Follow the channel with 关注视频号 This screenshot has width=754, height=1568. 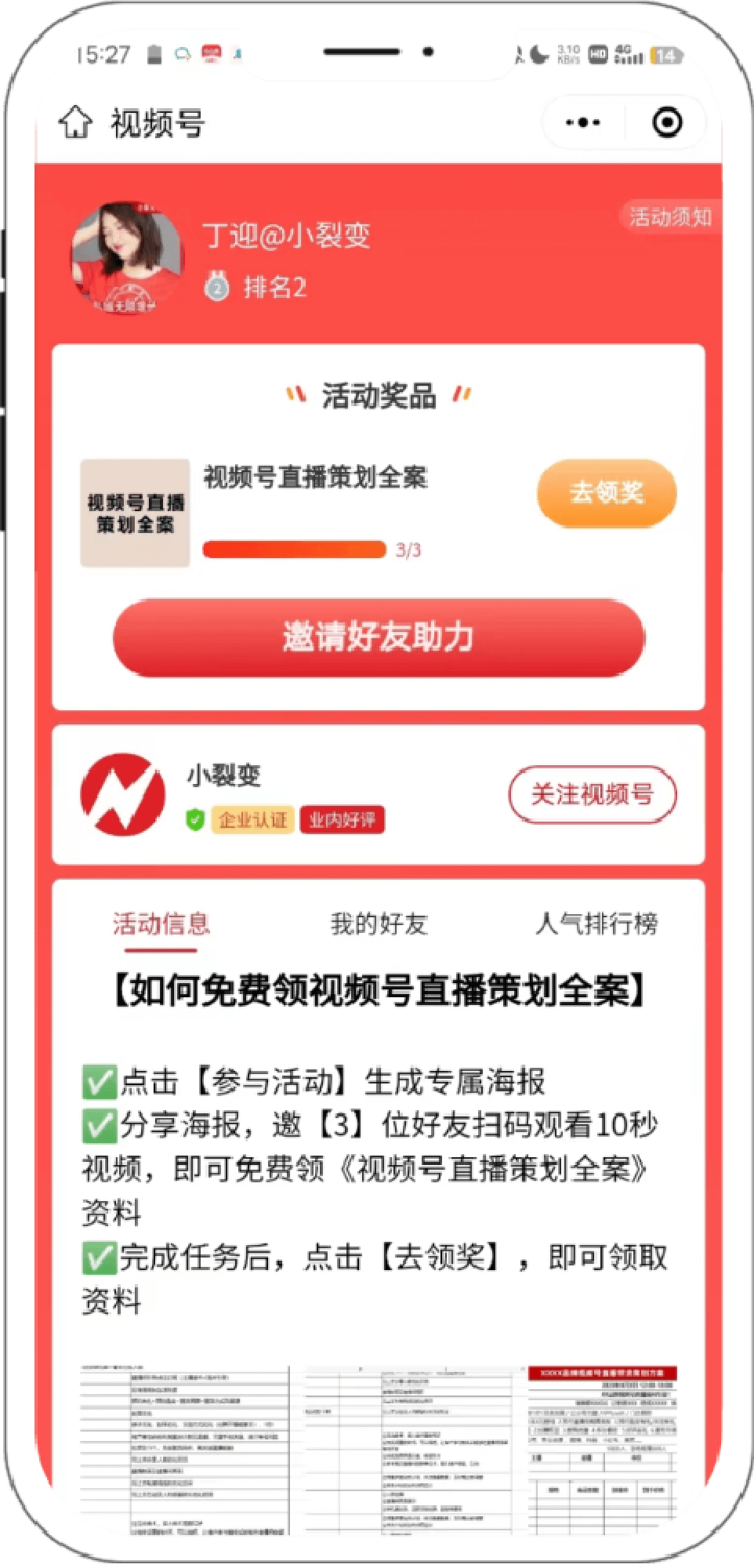pyautogui.click(x=592, y=794)
